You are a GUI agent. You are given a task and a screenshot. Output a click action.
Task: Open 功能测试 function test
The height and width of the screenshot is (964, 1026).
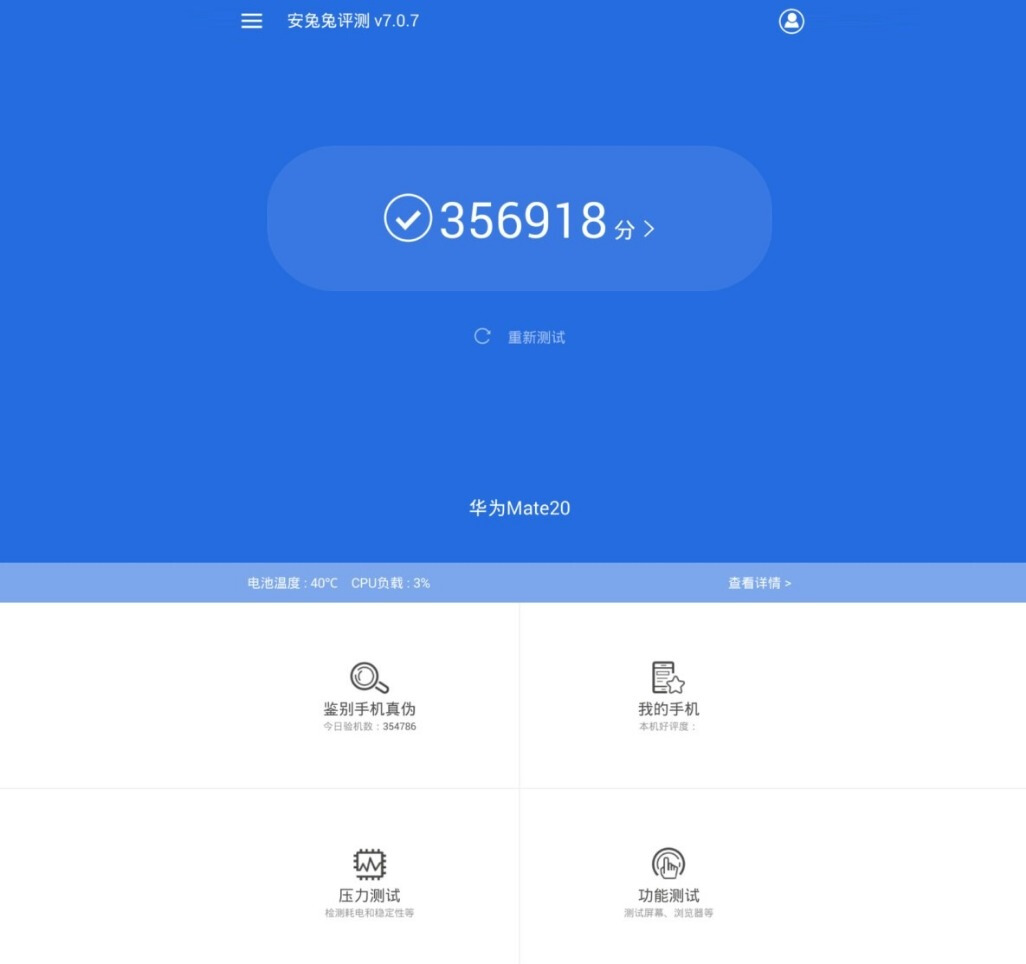(668, 880)
